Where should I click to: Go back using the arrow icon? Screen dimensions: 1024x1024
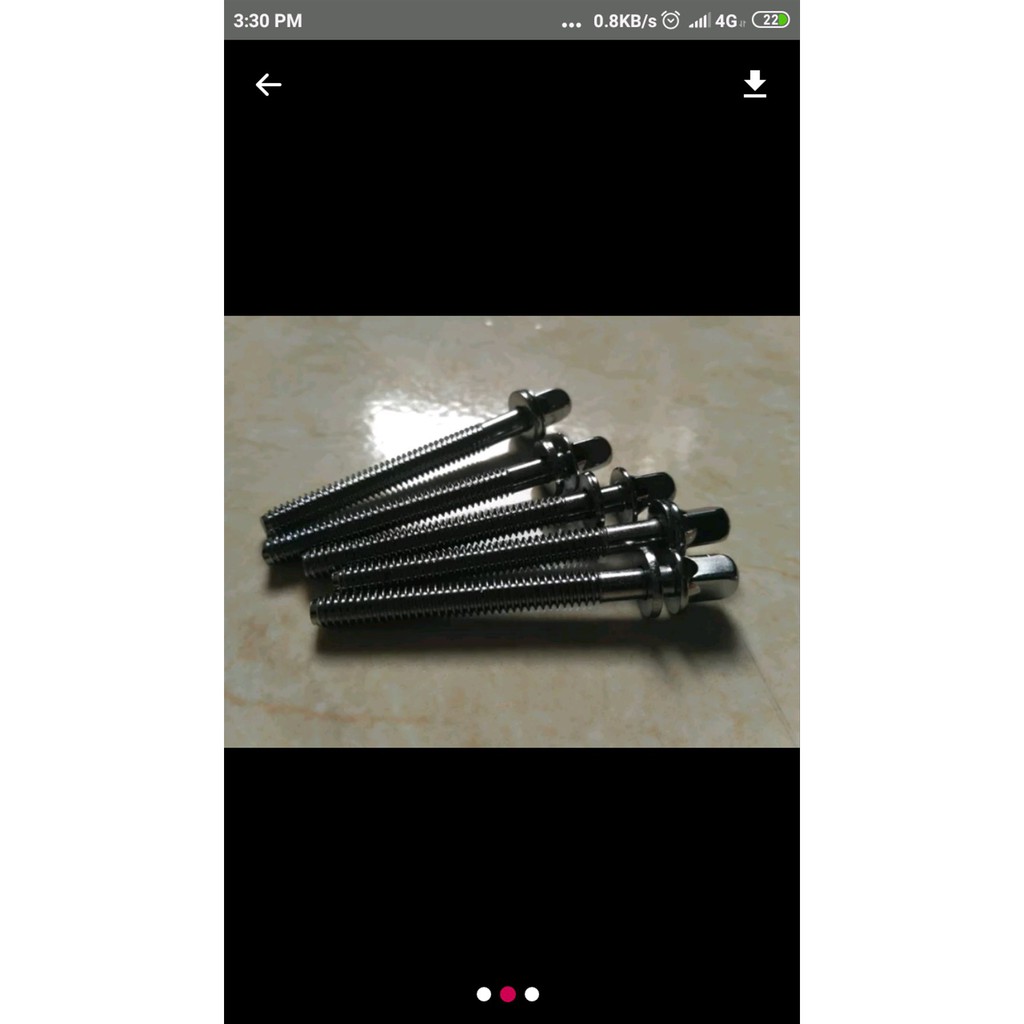click(x=268, y=85)
